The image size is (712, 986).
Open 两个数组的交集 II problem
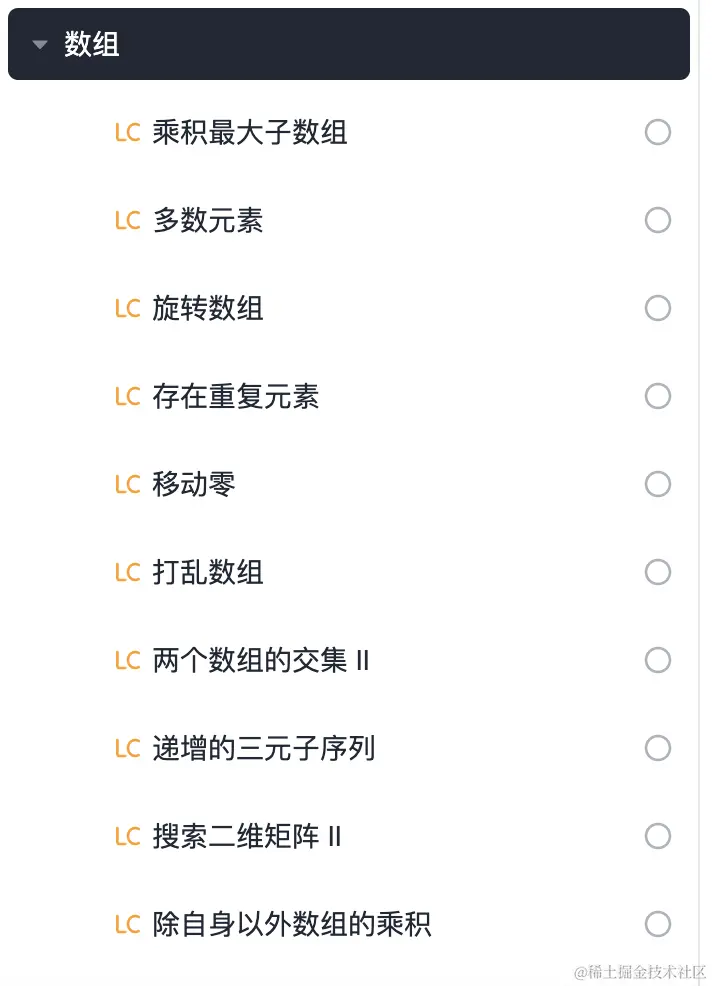[260, 660]
